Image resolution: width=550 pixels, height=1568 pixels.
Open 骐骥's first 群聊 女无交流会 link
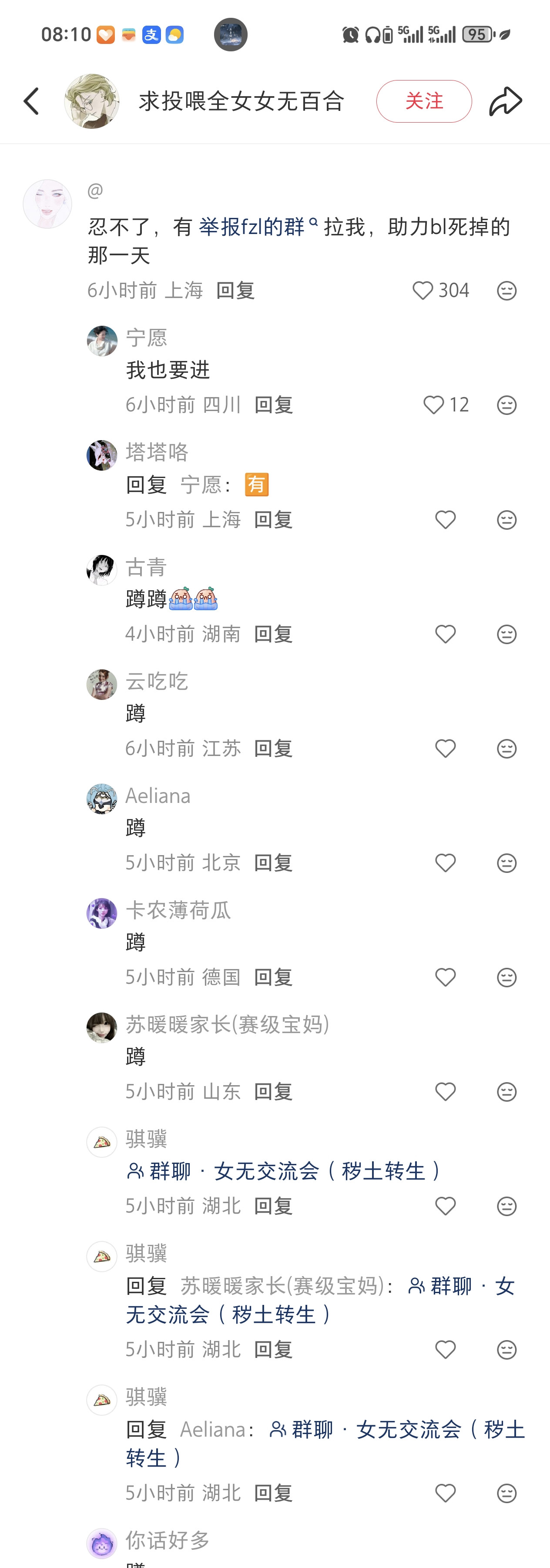(x=285, y=1171)
